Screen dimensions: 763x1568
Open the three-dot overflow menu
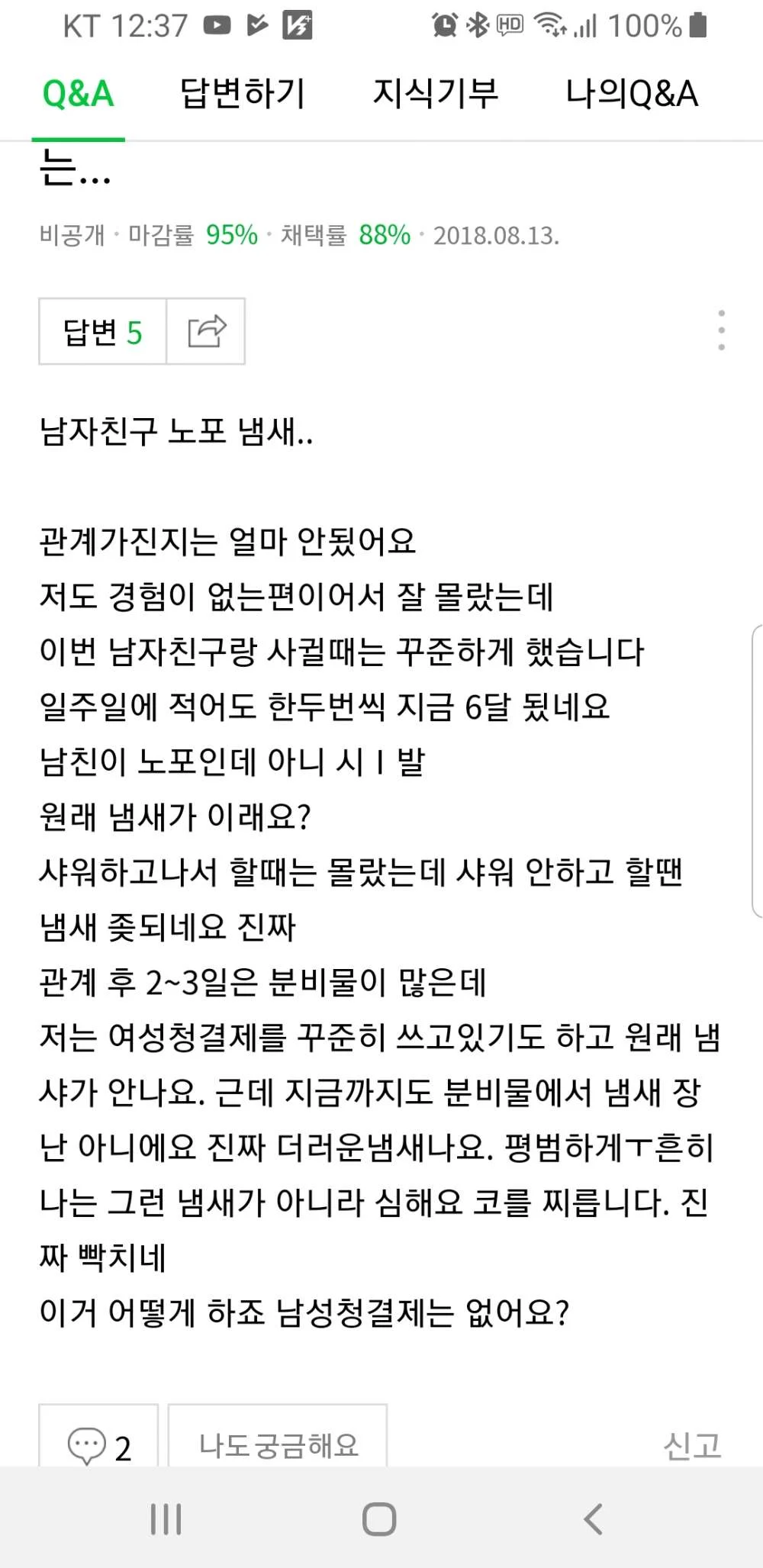pyautogui.click(x=721, y=330)
